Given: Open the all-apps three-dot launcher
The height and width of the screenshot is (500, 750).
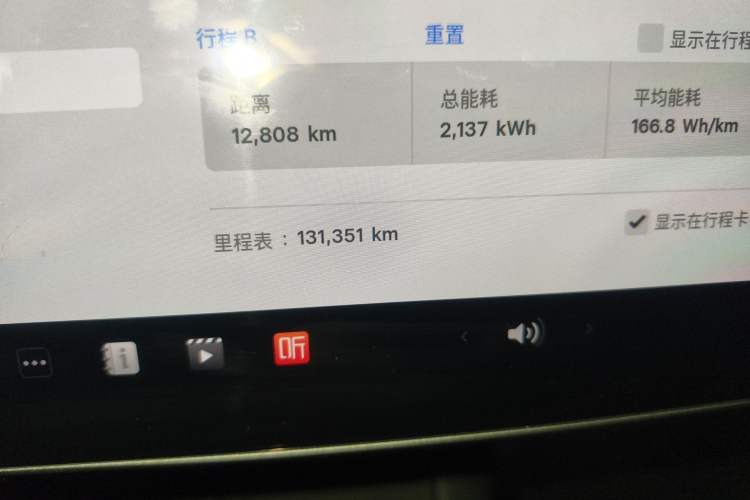Looking at the screenshot, I should coord(35,364).
